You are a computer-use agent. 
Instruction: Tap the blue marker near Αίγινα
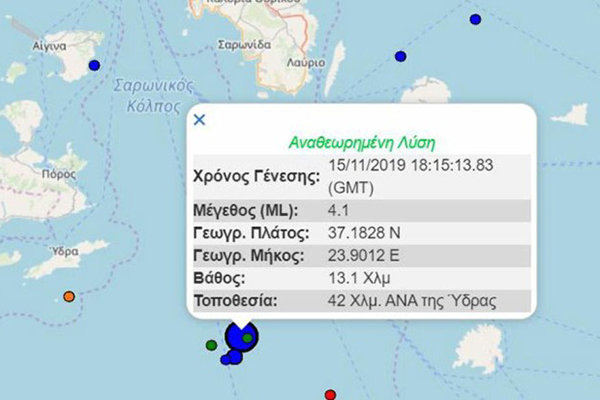pyautogui.click(x=94, y=65)
